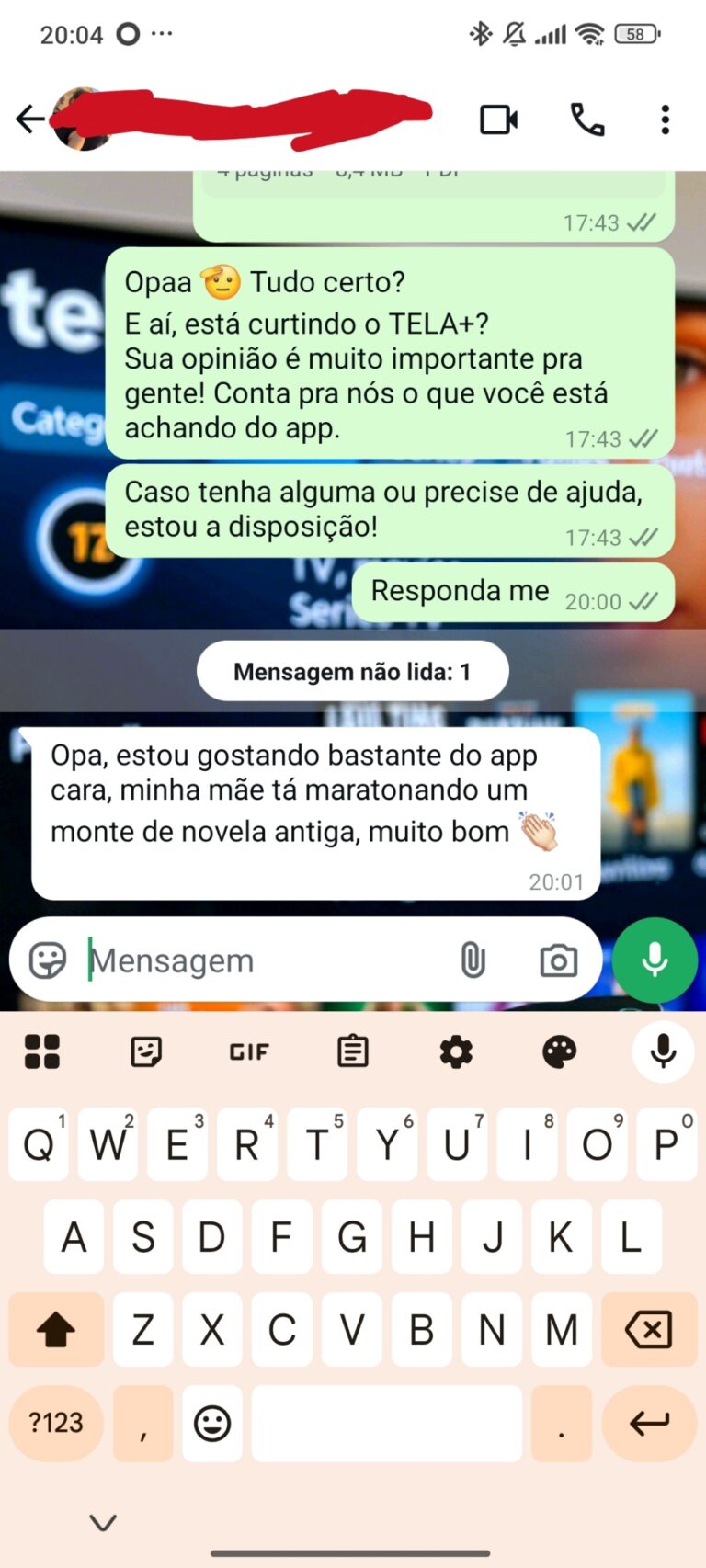Open the sticker and emoji picker in message bar
The height and width of the screenshot is (1568, 706).
pyautogui.click(x=48, y=960)
